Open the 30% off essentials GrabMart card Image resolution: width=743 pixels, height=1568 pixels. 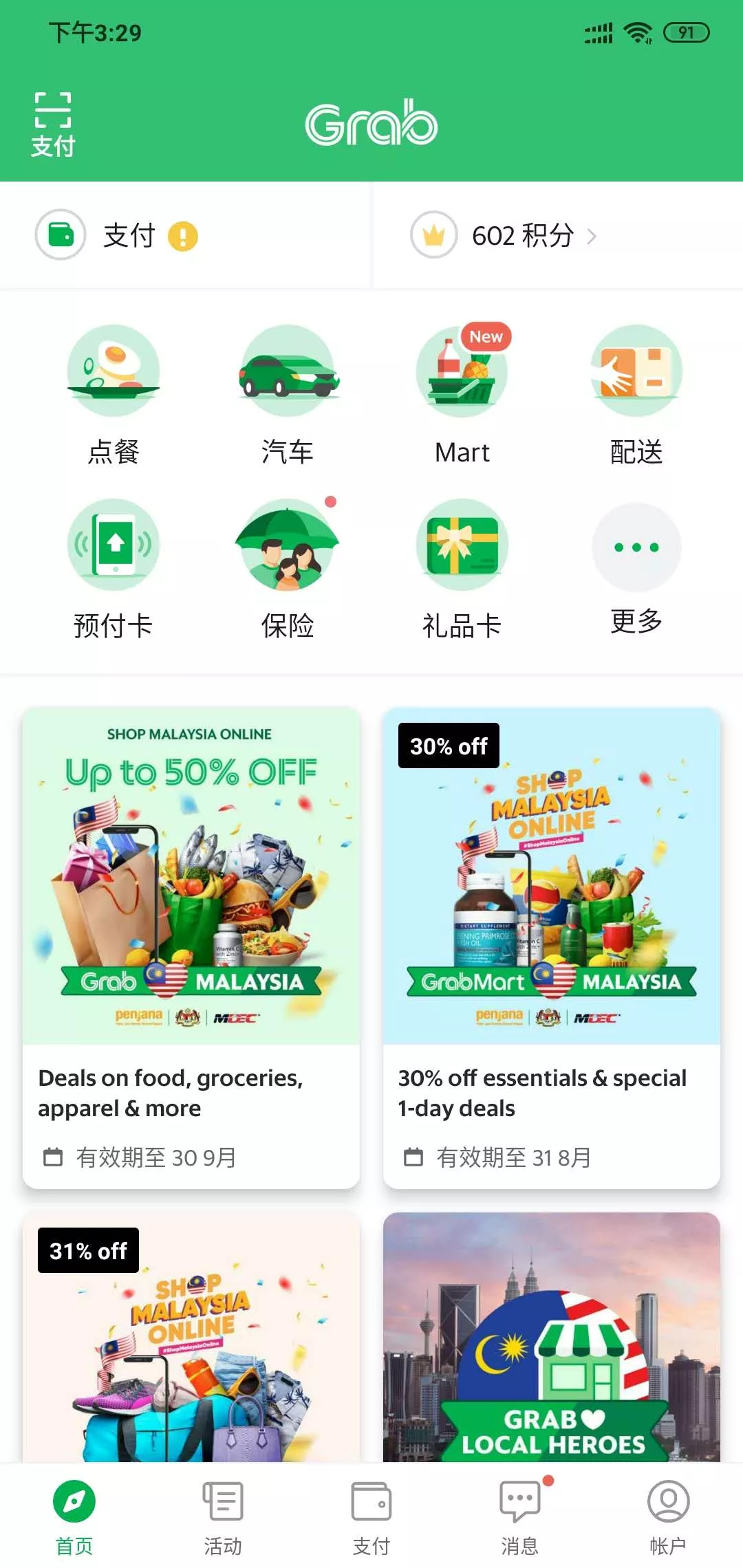tap(552, 948)
